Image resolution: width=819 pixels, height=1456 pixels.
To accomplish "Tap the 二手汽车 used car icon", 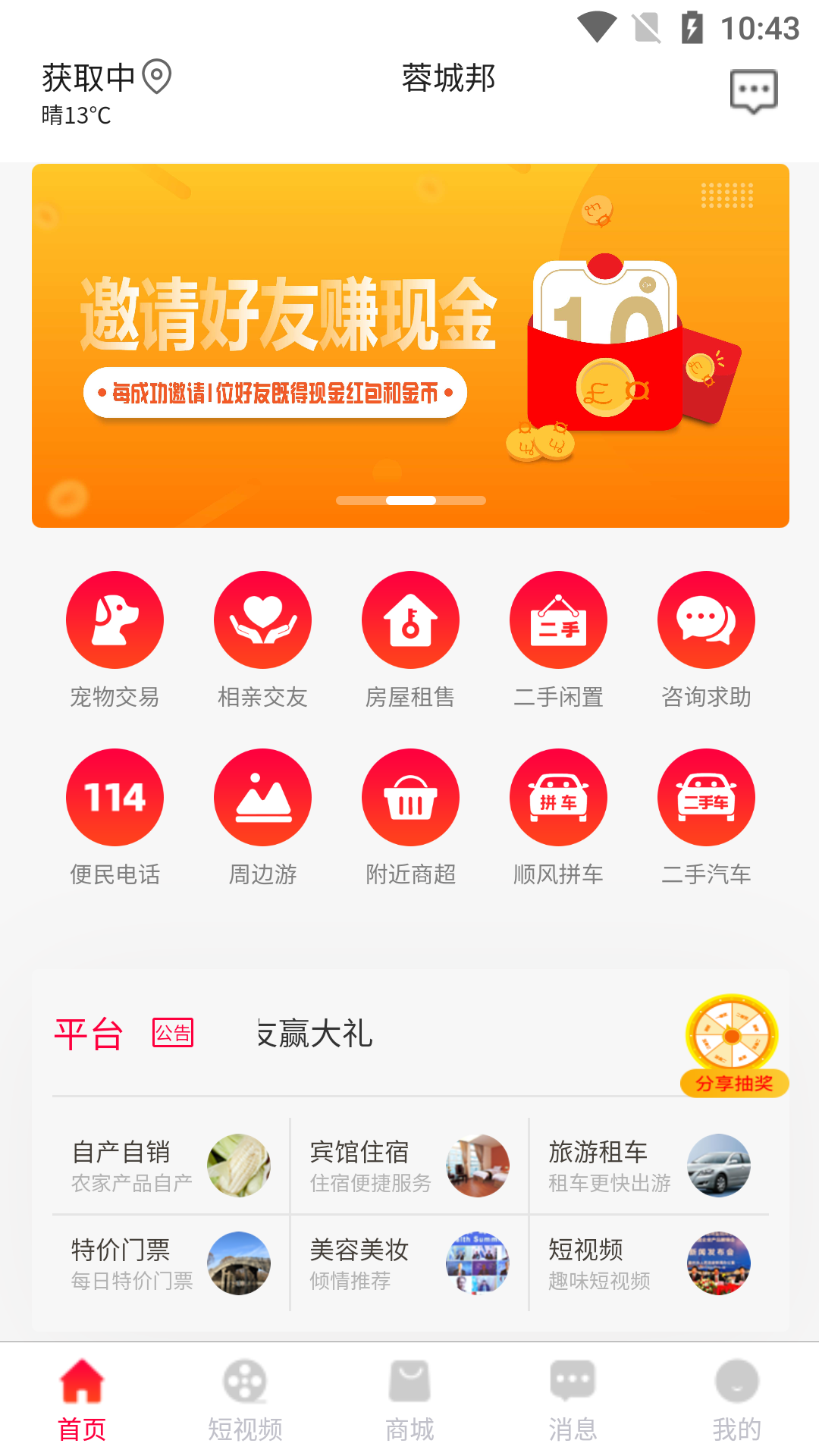I will point(706,797).
